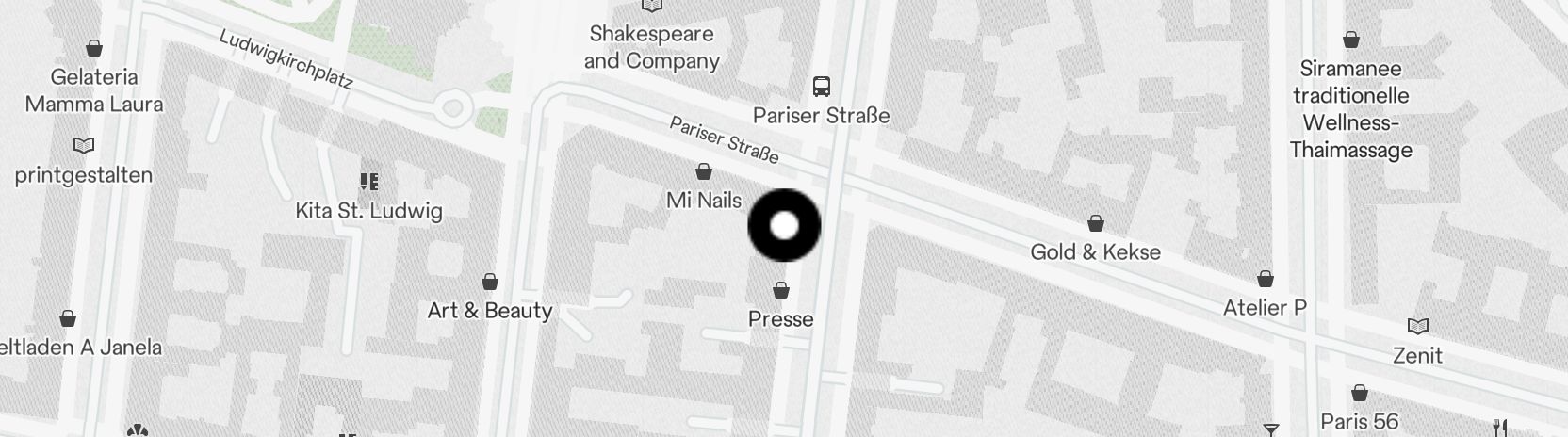Open the Gelateria Mamma Laura marker
This screenshot has height=437, width=1568.
coord(93,49)
